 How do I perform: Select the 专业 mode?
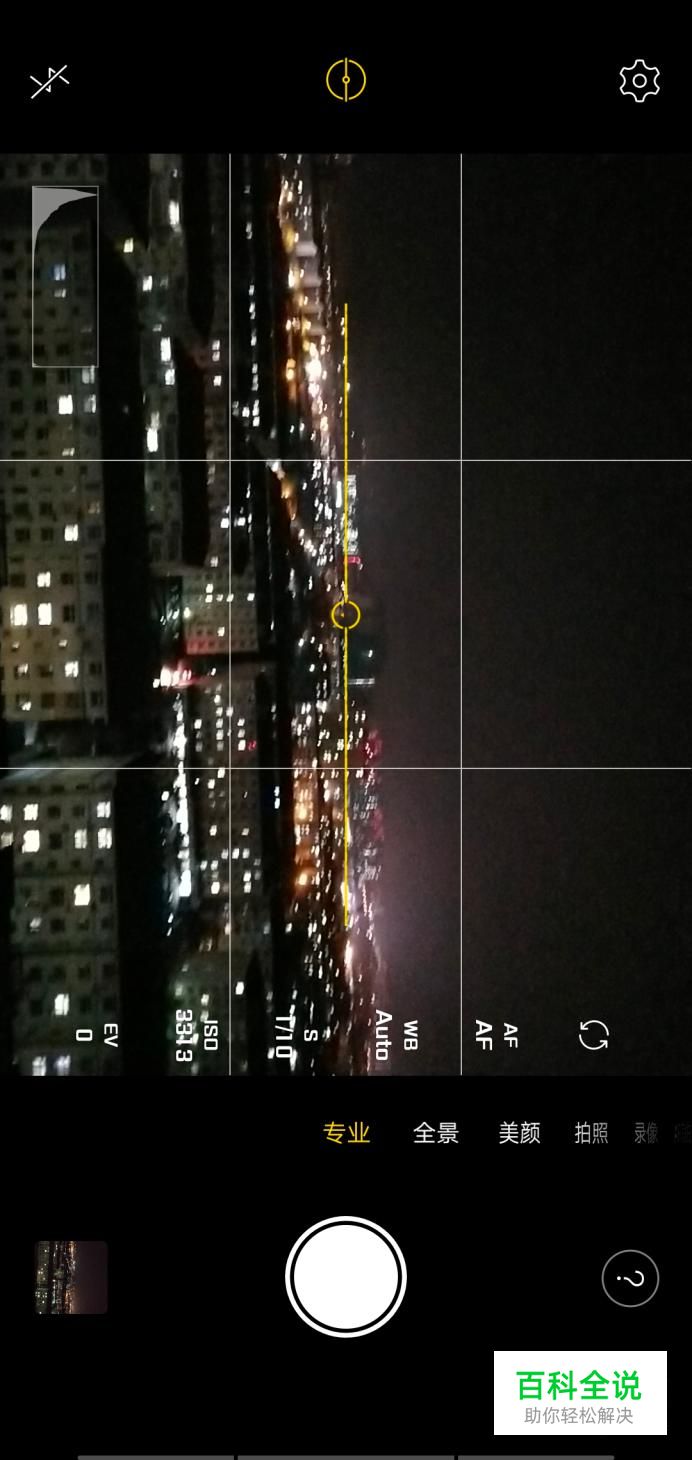[x=347, y=1133]
